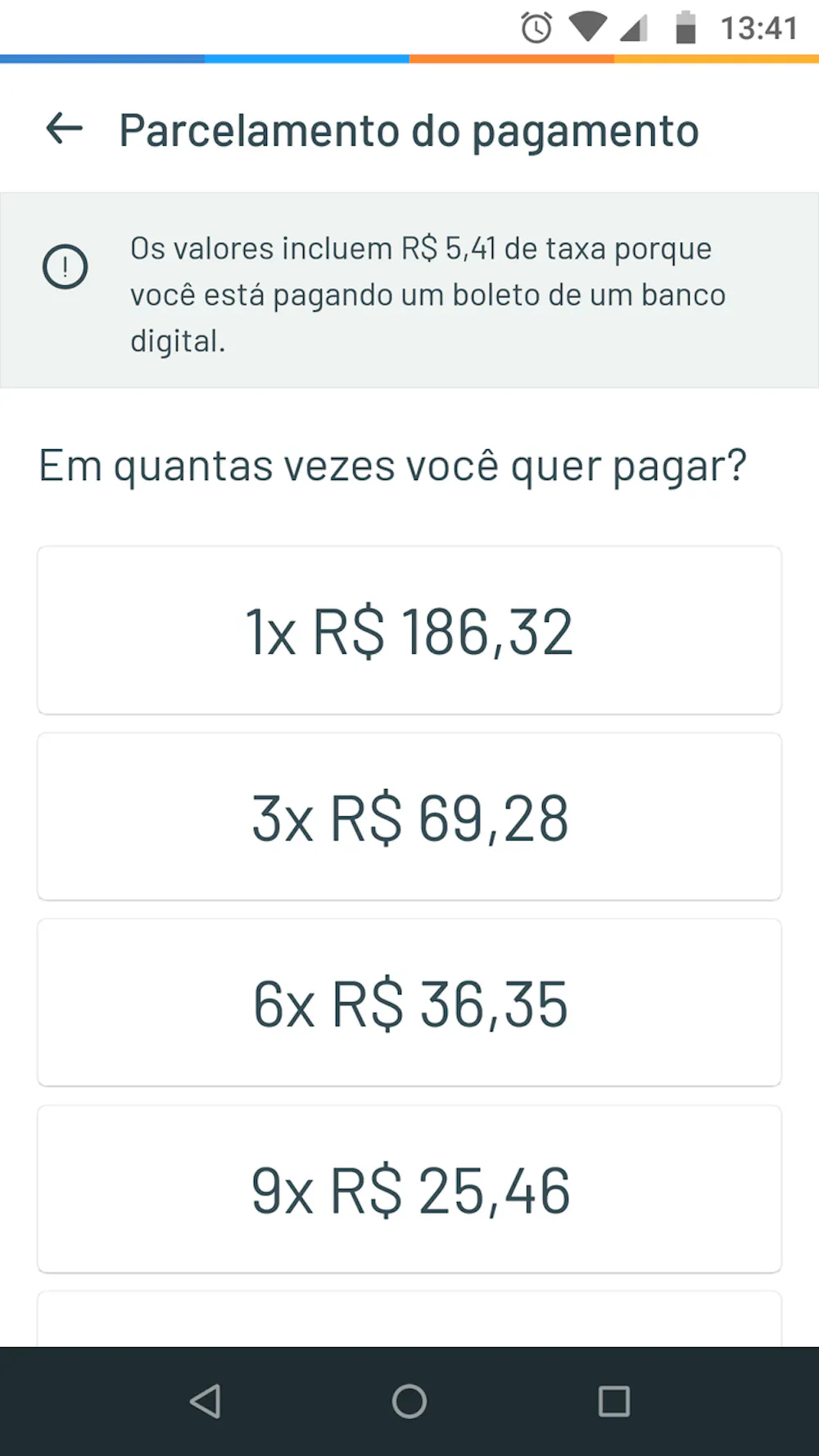Tap the system home button
The height and width of the screenshot is (1456, 819).
pos(409,1401)
